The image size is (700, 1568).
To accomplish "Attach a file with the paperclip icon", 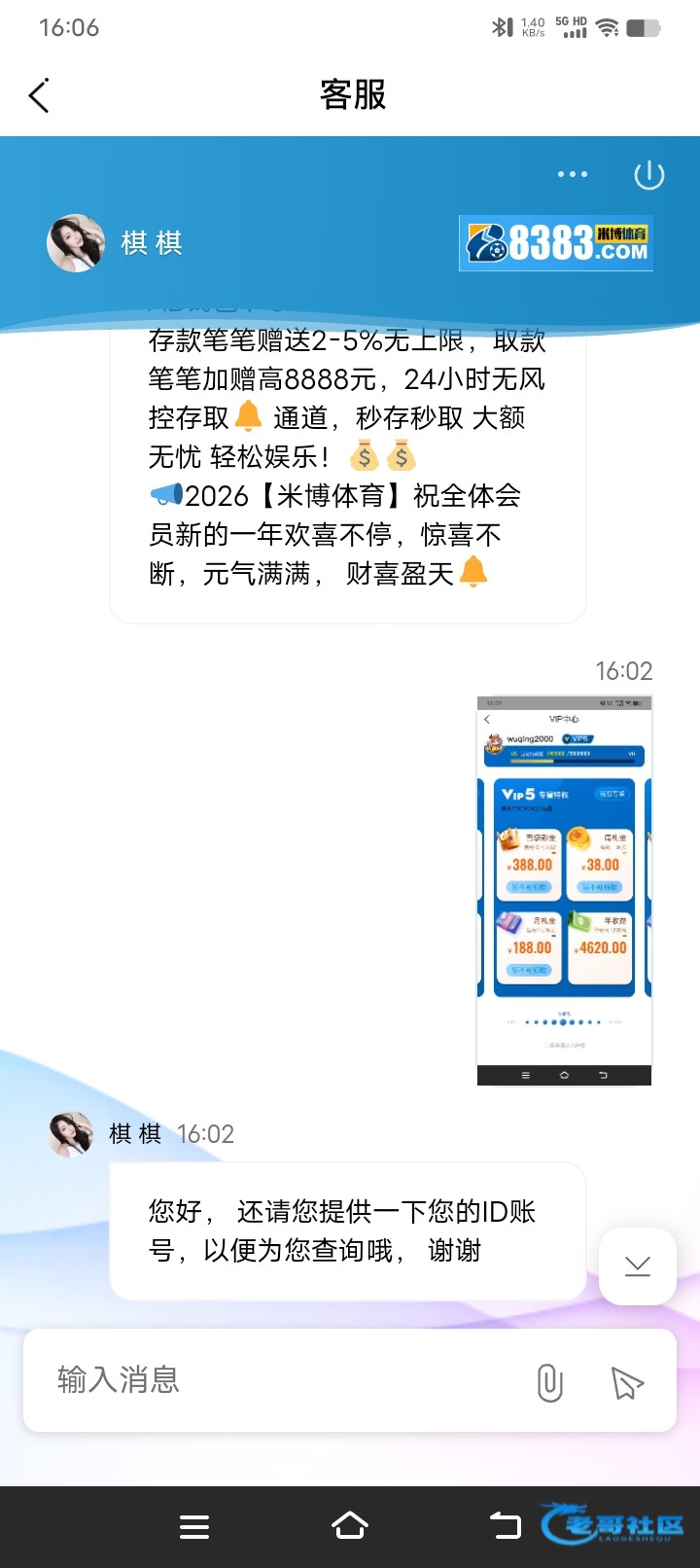I will tap(549, 1382).
